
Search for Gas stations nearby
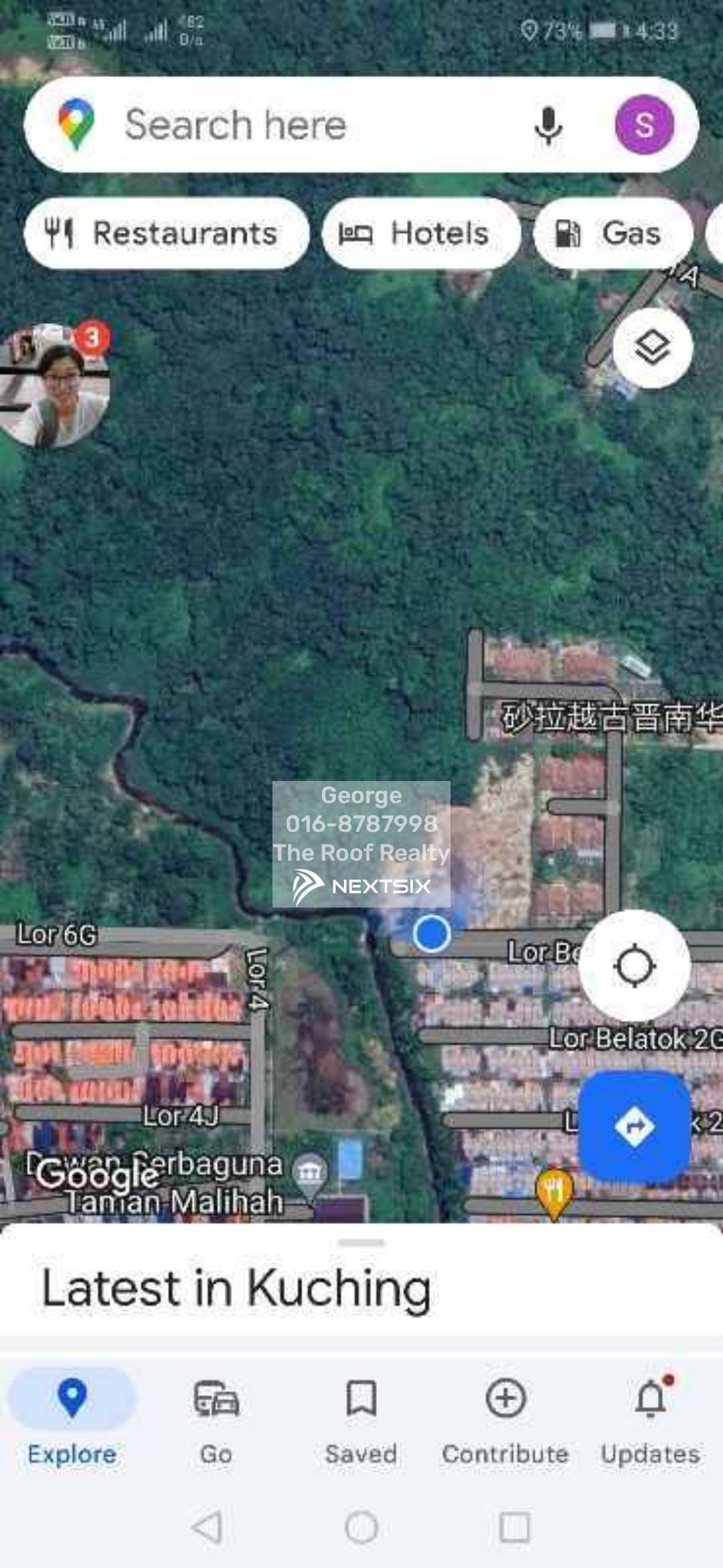pyautogui.click(x=613, y=234)
